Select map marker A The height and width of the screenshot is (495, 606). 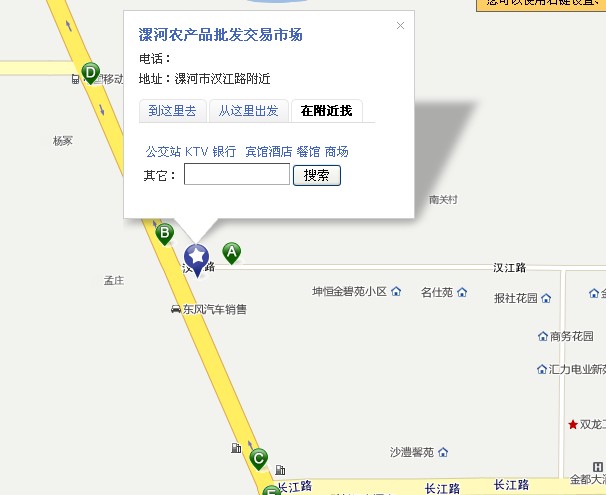coord(231,252)
